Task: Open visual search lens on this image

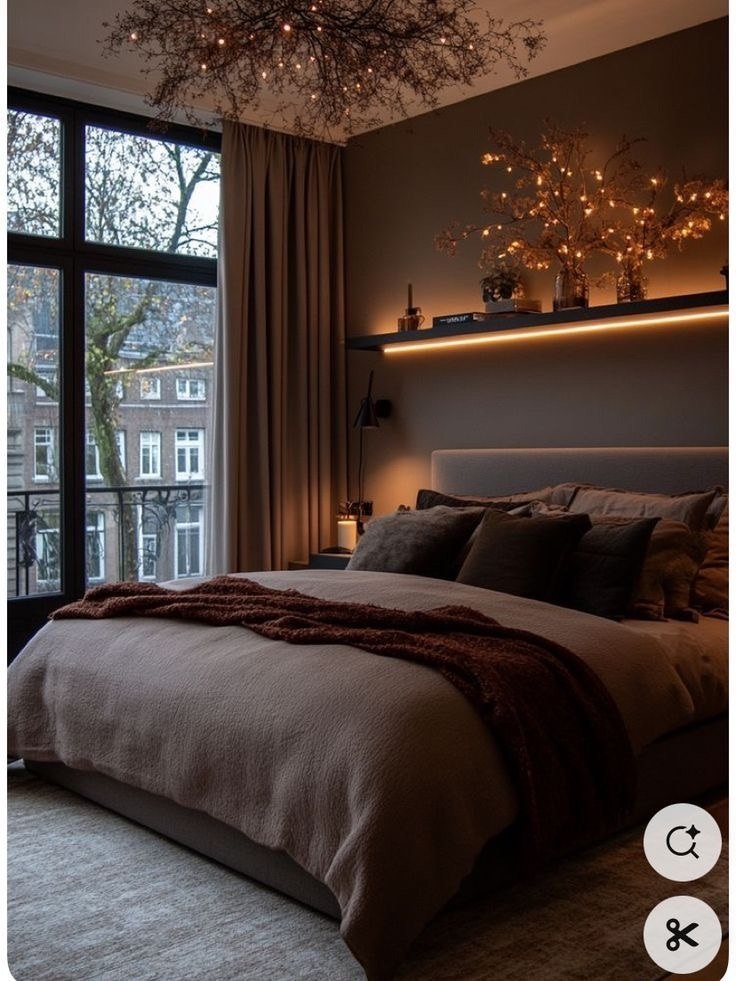Action: 682,842
